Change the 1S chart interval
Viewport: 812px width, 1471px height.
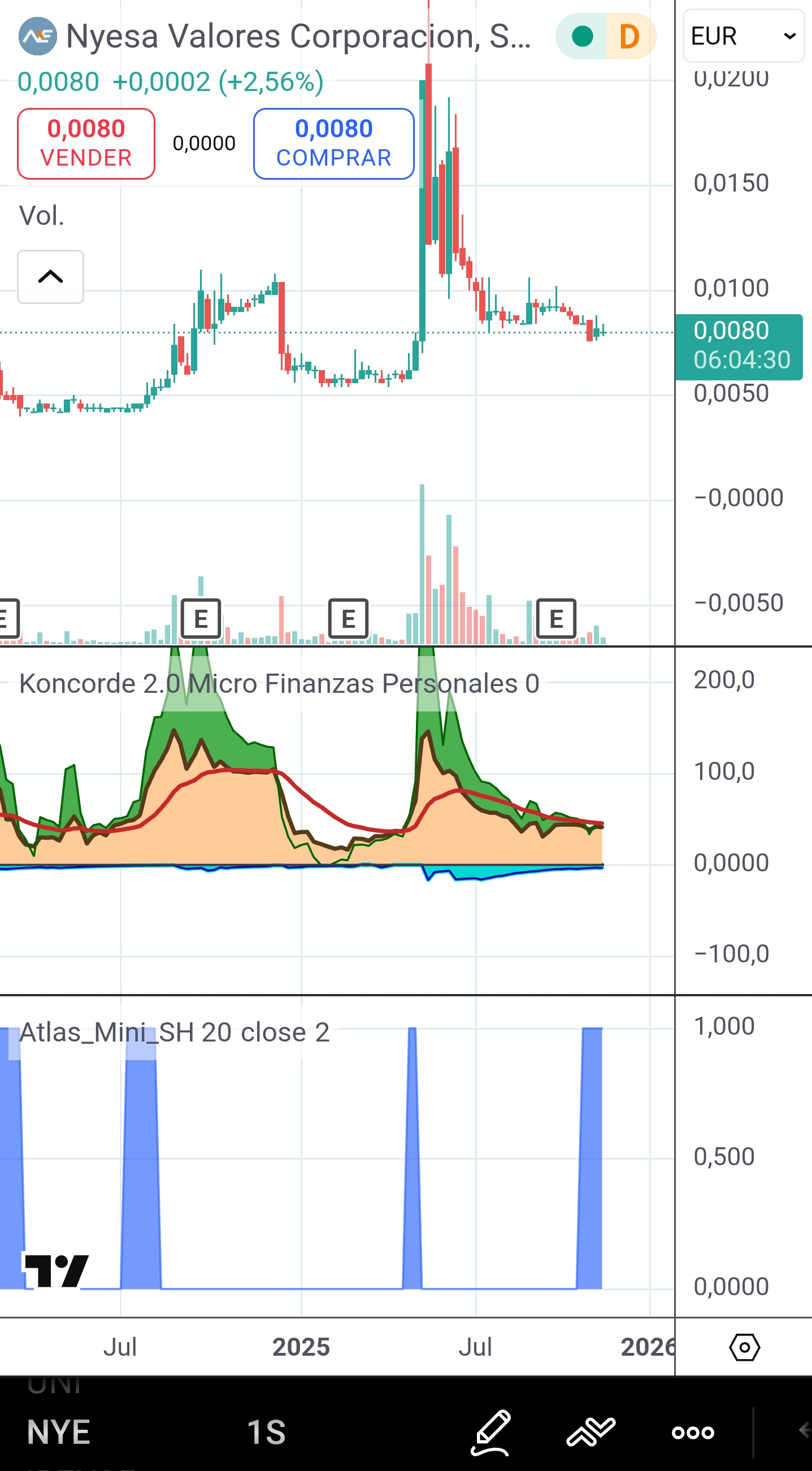266,1431
